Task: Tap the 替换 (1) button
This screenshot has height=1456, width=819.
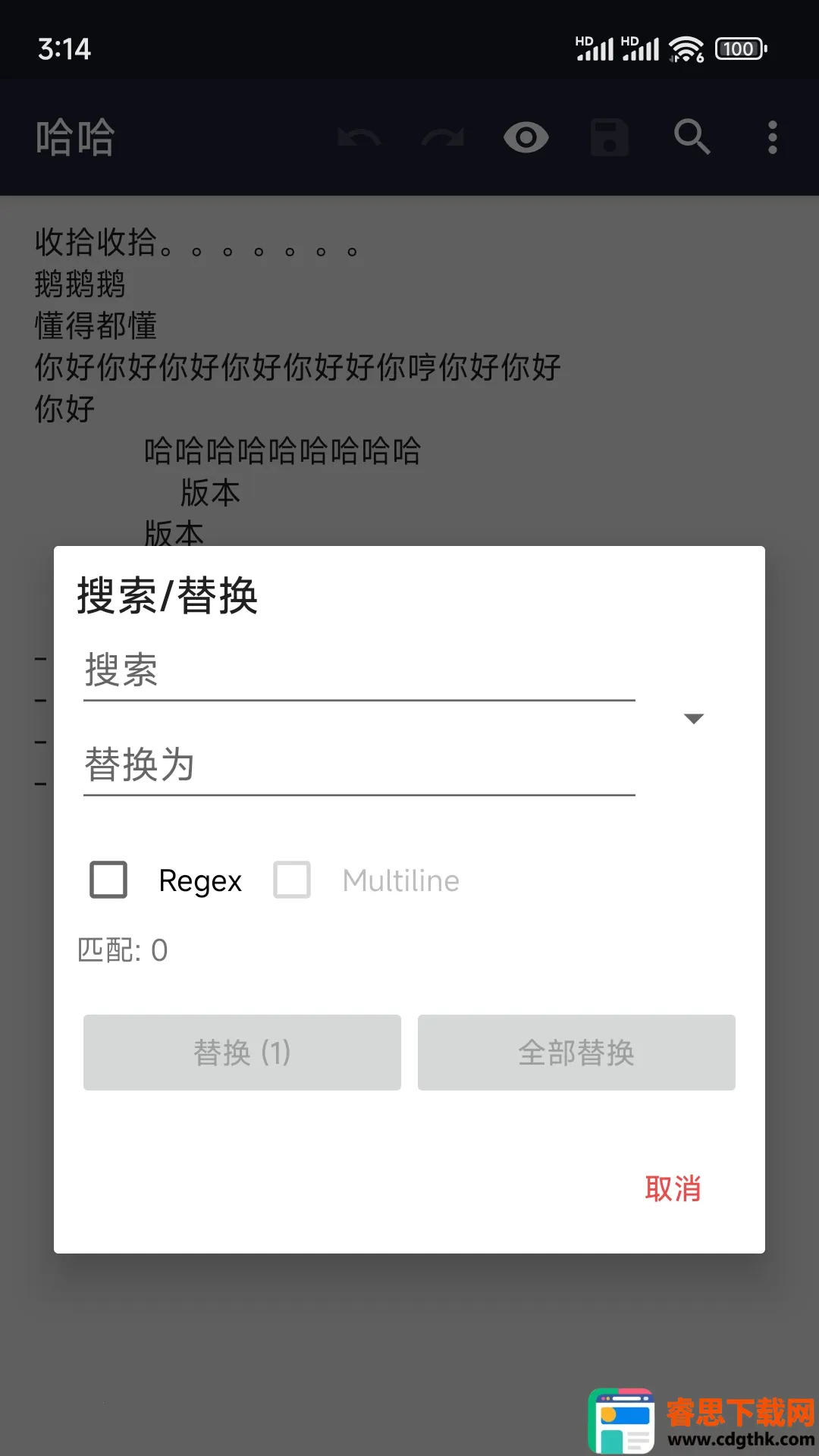Action: coord(242,1053)
